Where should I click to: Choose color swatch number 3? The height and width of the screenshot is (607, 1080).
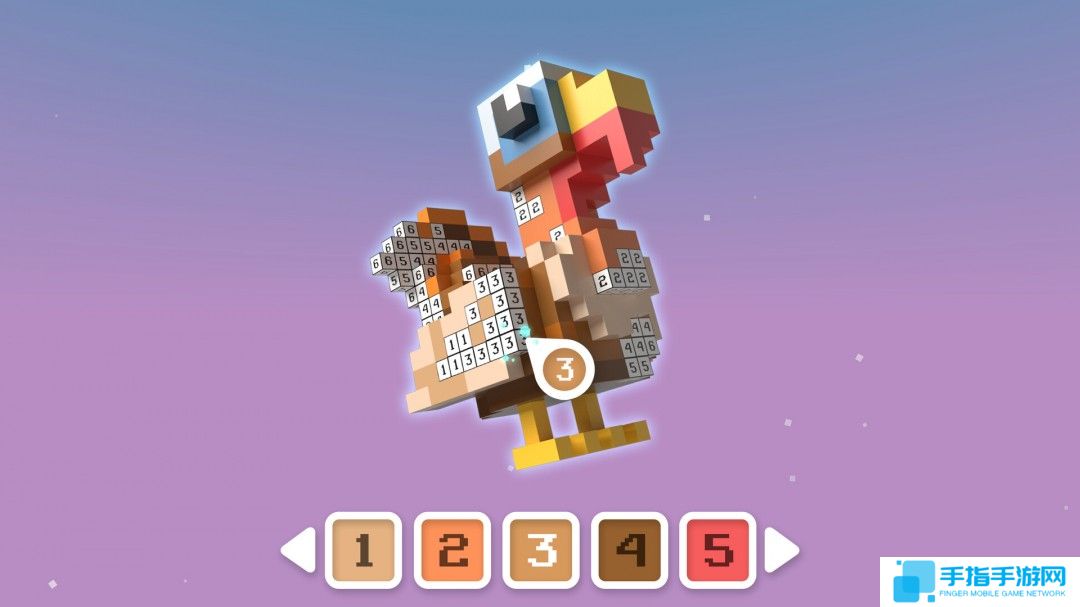coord(541,550)
